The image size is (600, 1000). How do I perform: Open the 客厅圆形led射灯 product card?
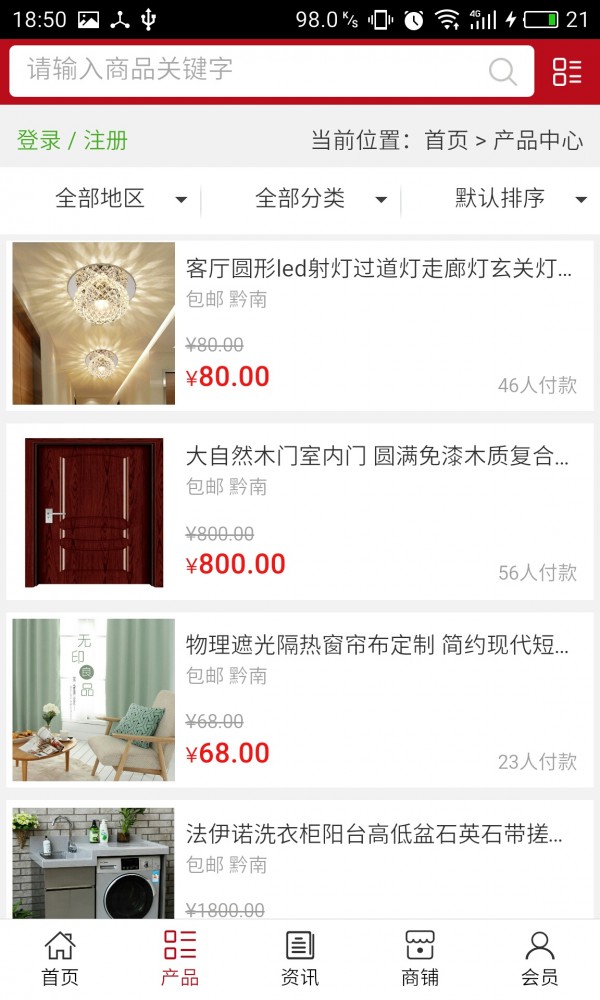(x=300, y=324)
